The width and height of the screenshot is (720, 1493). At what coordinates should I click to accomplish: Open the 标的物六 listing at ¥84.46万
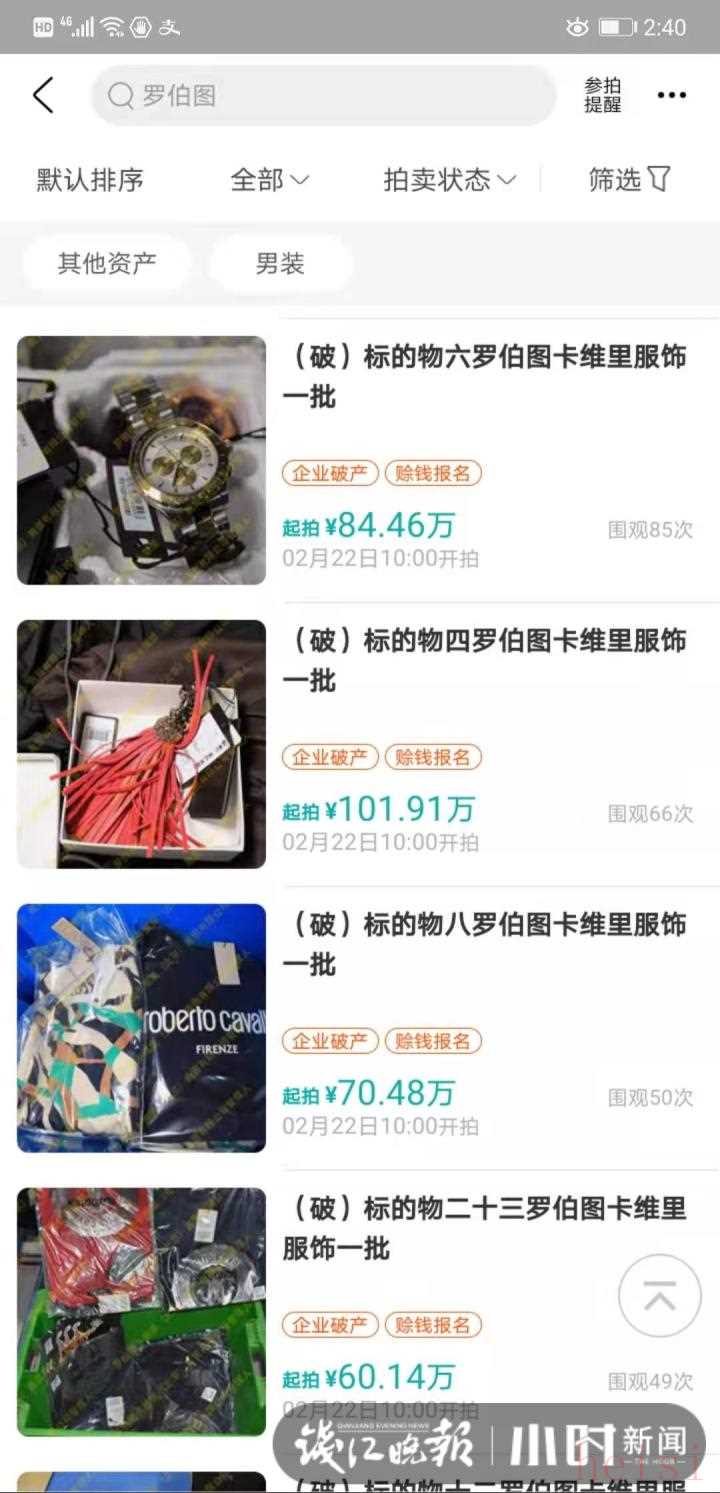(x=486, y=377)
